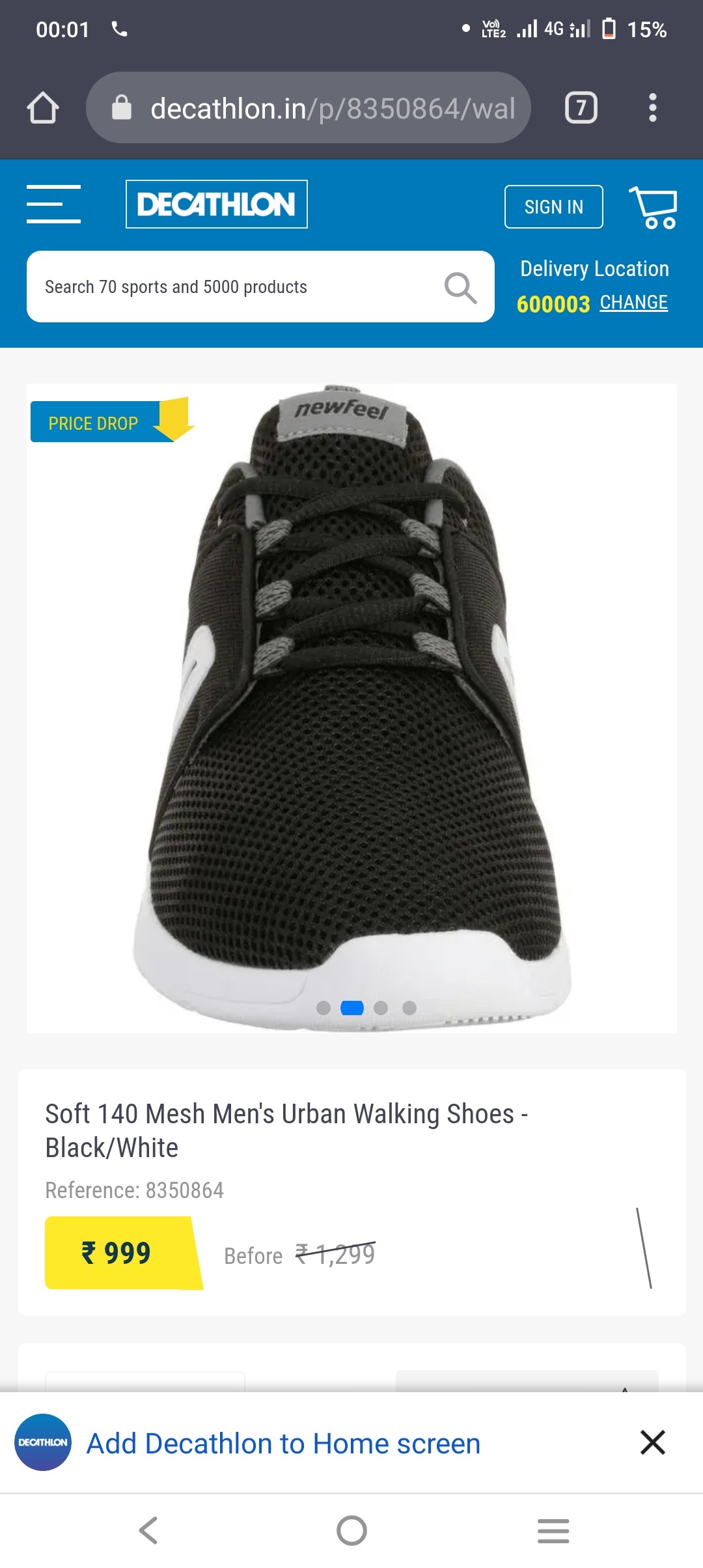
Task: Open the browser overflow menu
Action: coord(652,108)
